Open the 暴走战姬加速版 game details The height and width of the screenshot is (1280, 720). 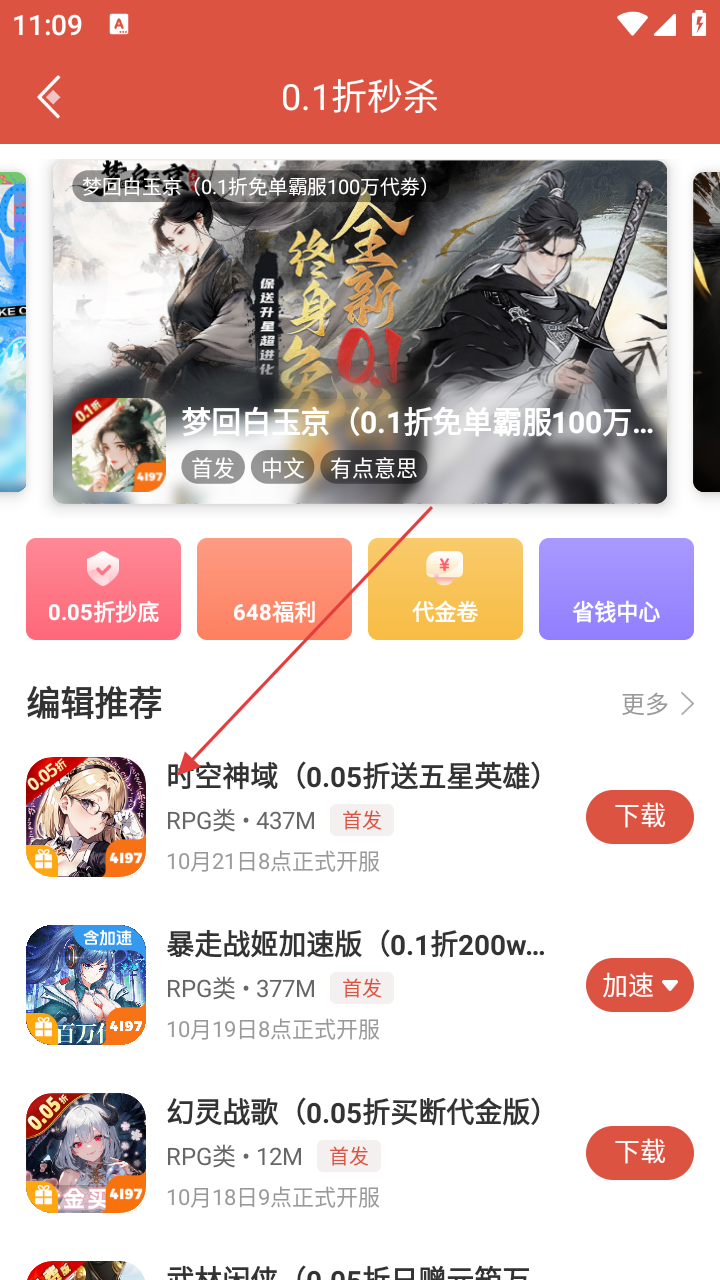click(x=355, y=945)
